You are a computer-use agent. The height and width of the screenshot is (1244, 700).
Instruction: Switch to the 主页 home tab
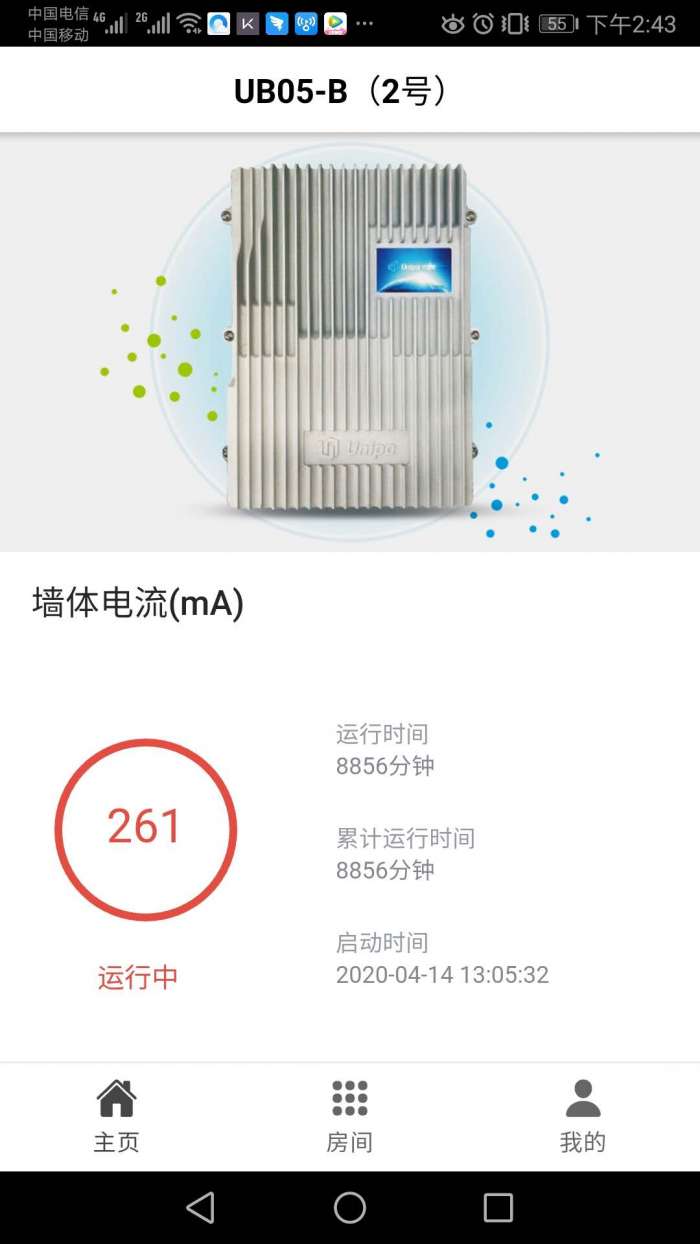click(x=117, y=1115)
